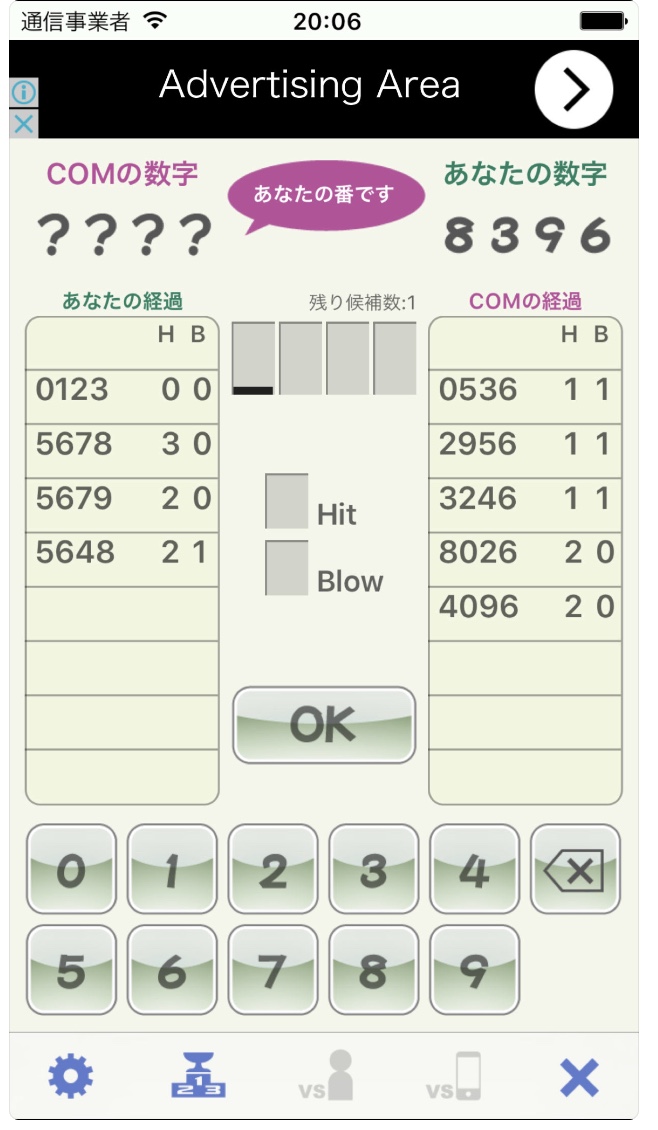Open the advertisement arrow button

click(574, 90)
